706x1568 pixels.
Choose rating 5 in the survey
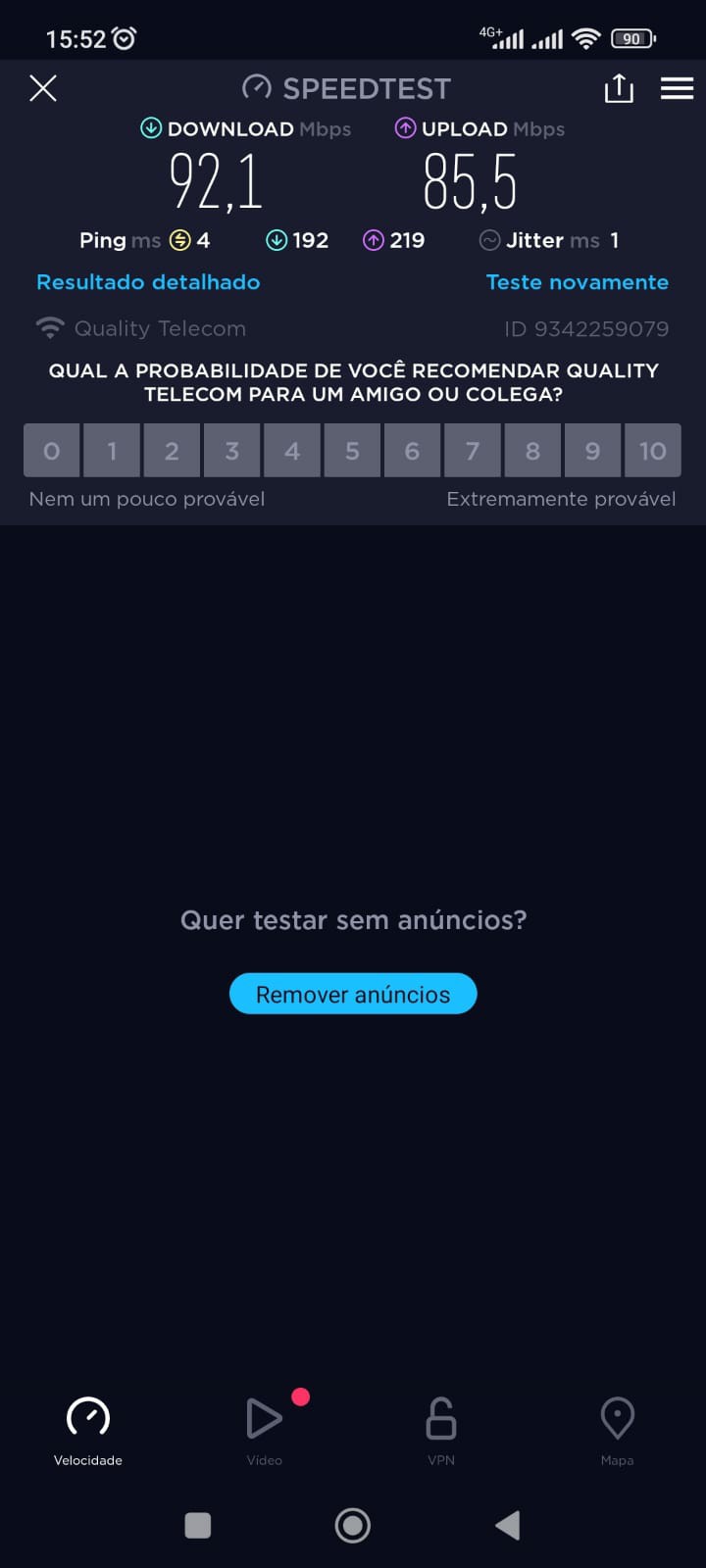pyautogui.click(x=352, y=451)
